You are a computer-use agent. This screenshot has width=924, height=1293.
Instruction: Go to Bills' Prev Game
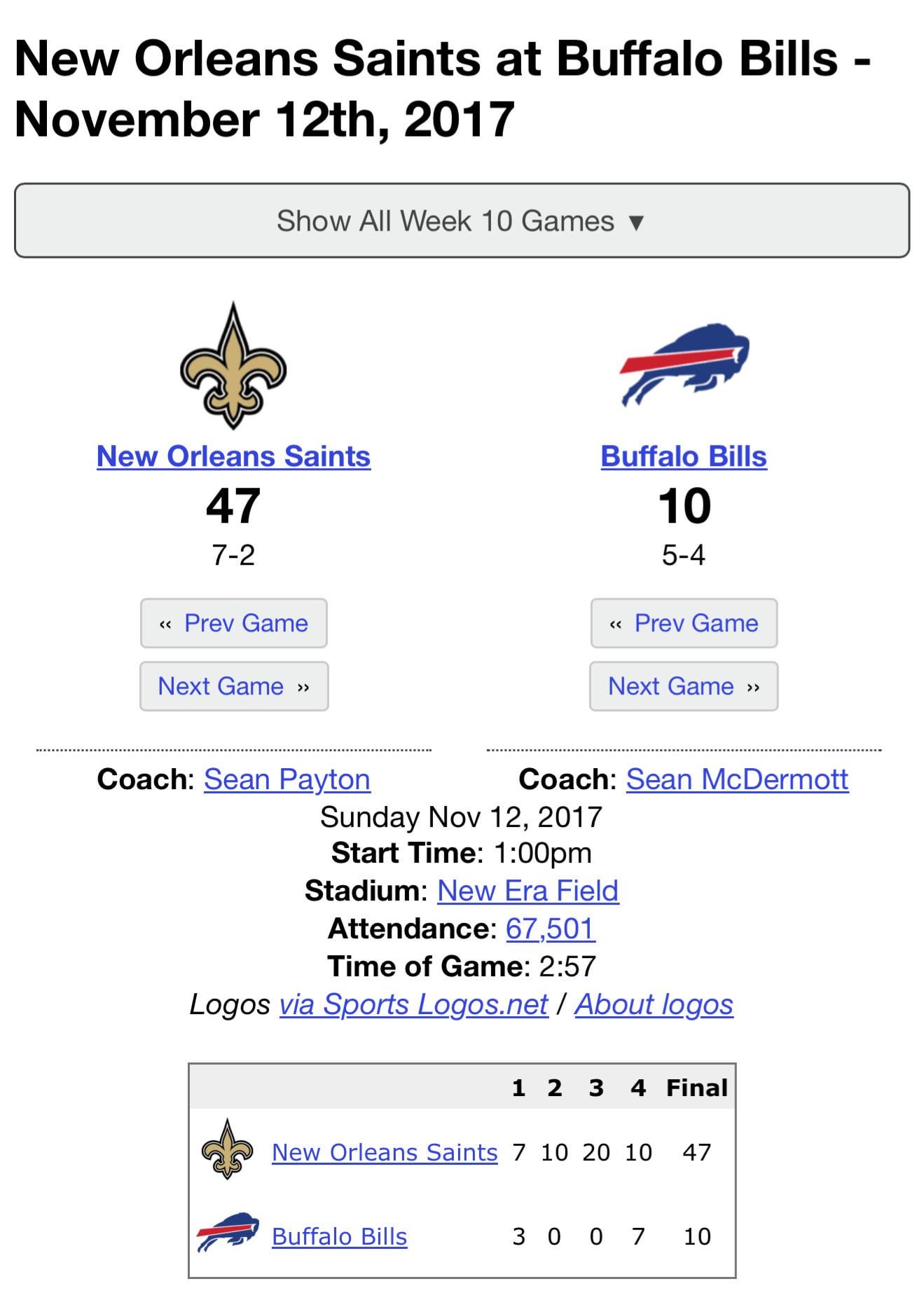coord(684,623)
